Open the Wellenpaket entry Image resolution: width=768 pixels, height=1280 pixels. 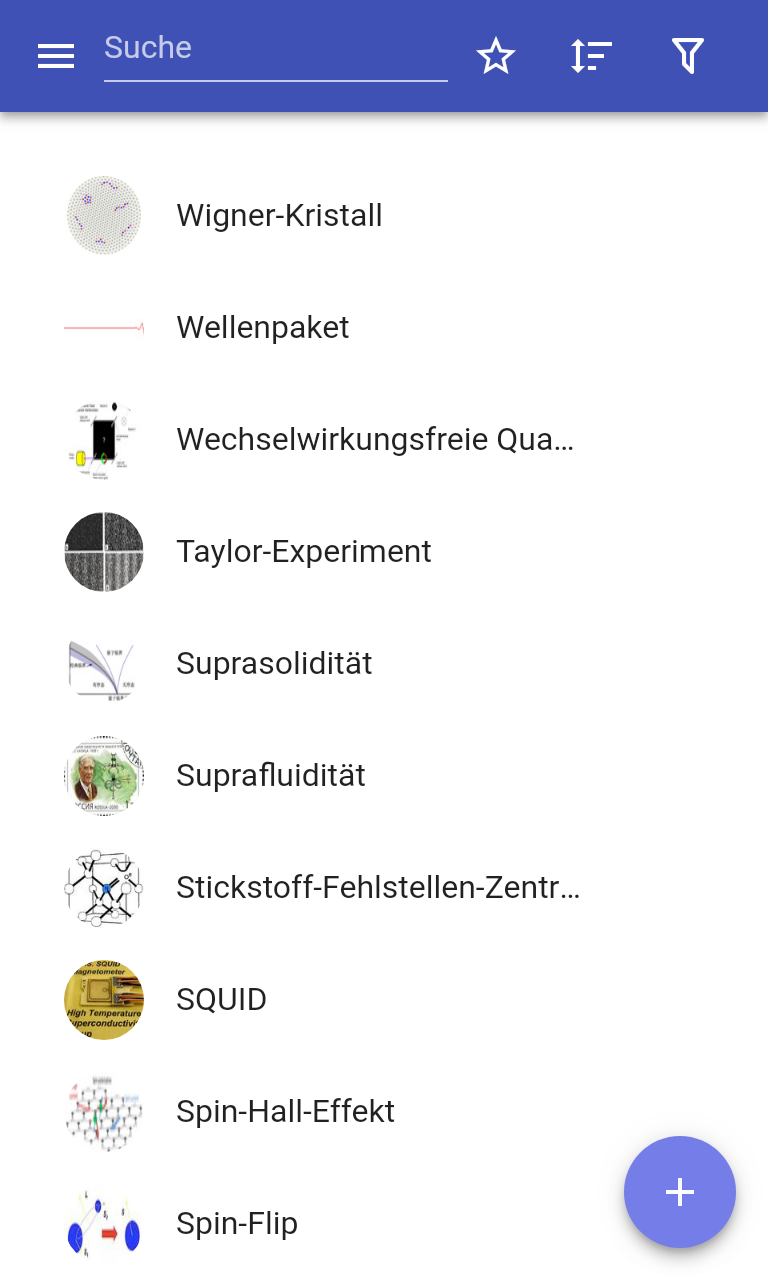tap(384, 328)
